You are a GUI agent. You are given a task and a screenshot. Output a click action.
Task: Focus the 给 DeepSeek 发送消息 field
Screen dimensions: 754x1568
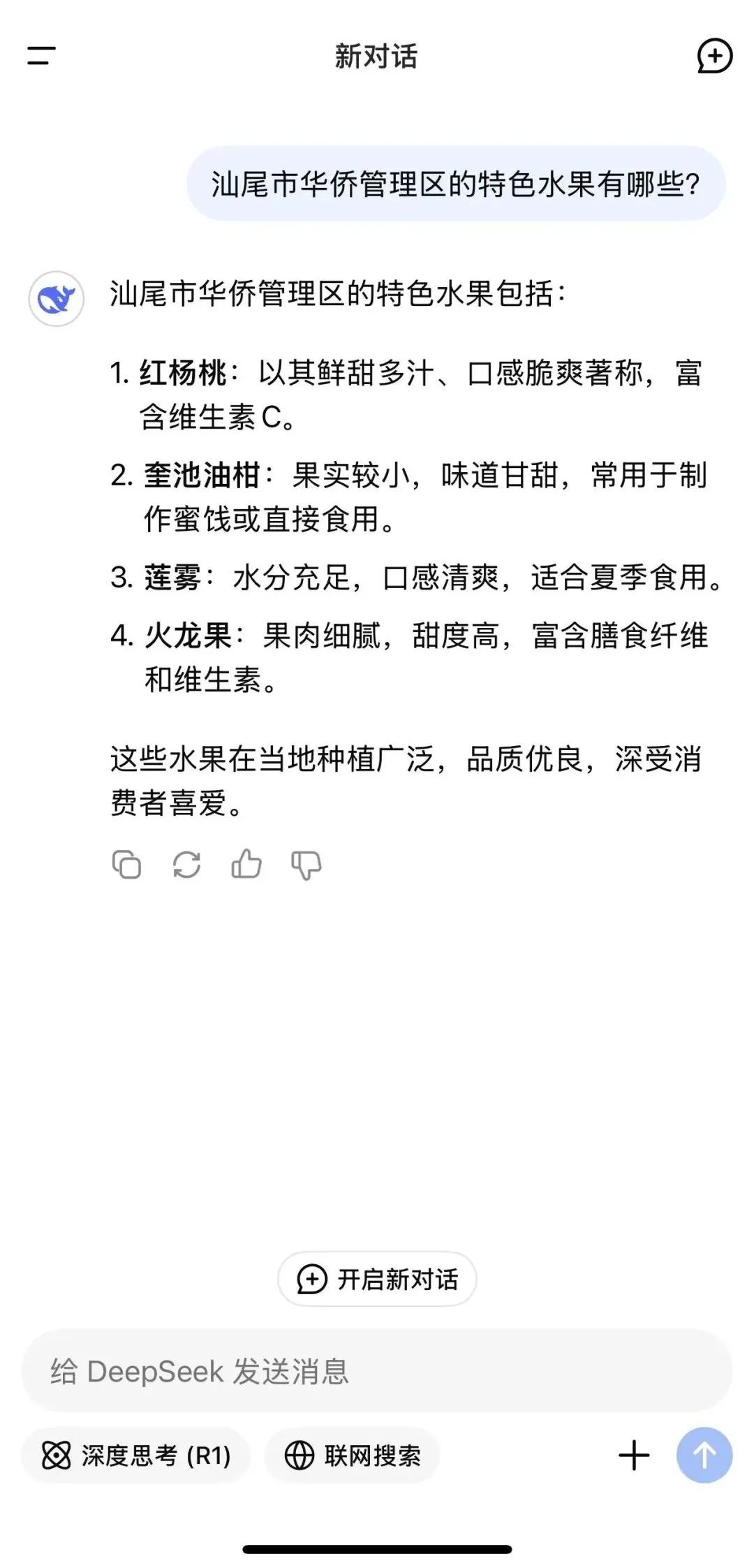(x=377, y=1371)
